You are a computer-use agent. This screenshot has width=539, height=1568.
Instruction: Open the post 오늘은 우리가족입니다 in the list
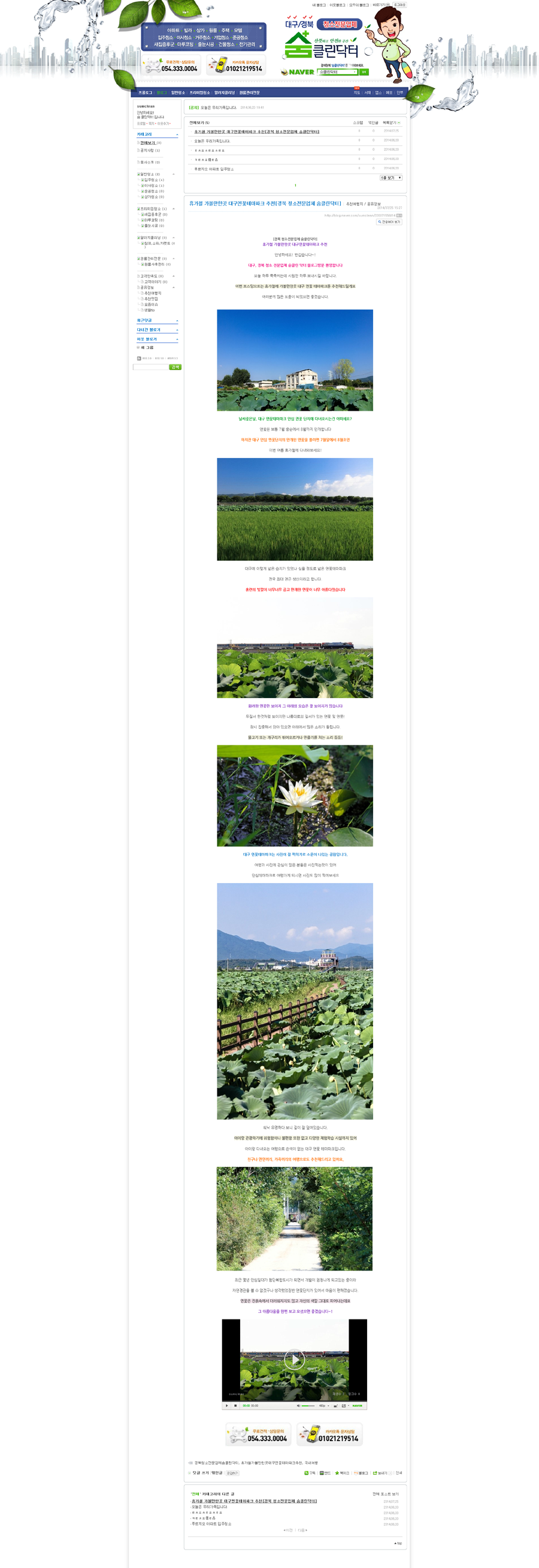point(212,141)
